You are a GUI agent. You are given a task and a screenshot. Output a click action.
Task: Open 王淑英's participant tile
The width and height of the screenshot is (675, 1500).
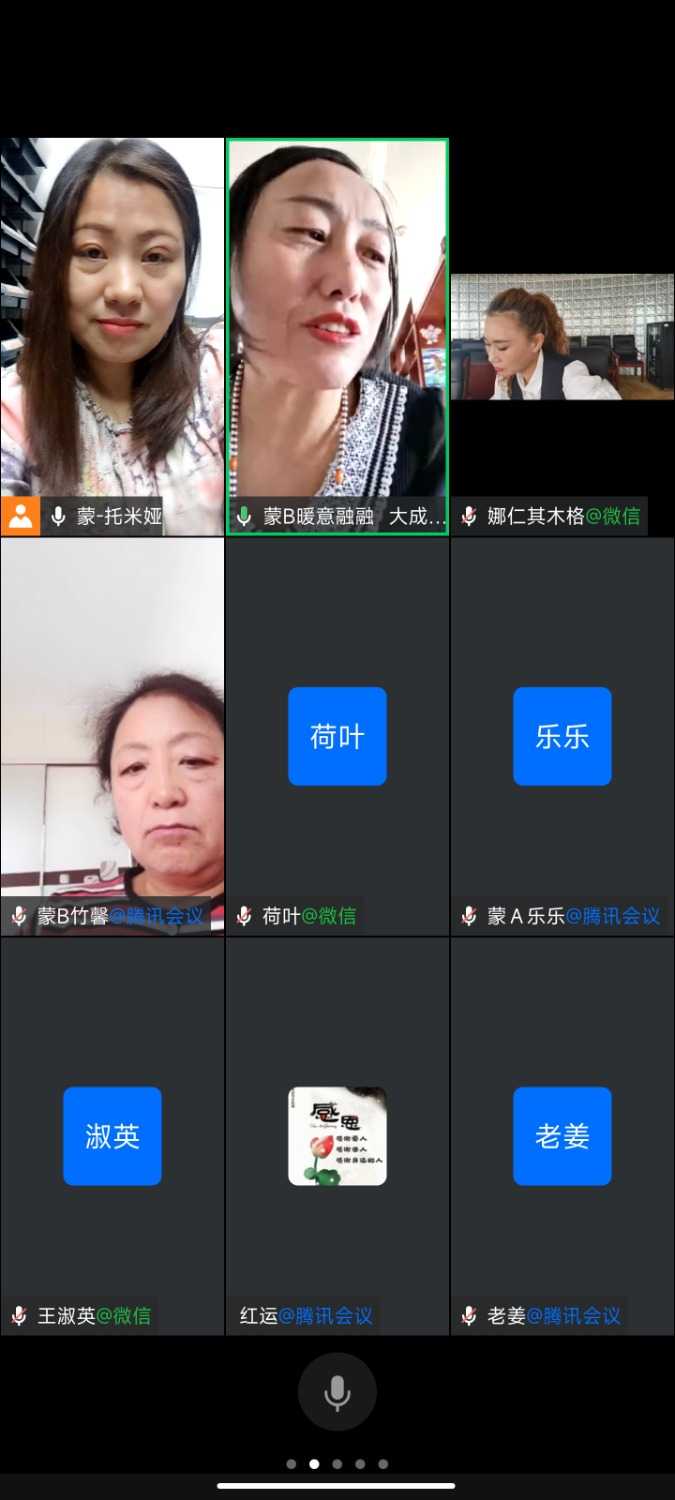pyautogui.click(x=112, y=1136)
